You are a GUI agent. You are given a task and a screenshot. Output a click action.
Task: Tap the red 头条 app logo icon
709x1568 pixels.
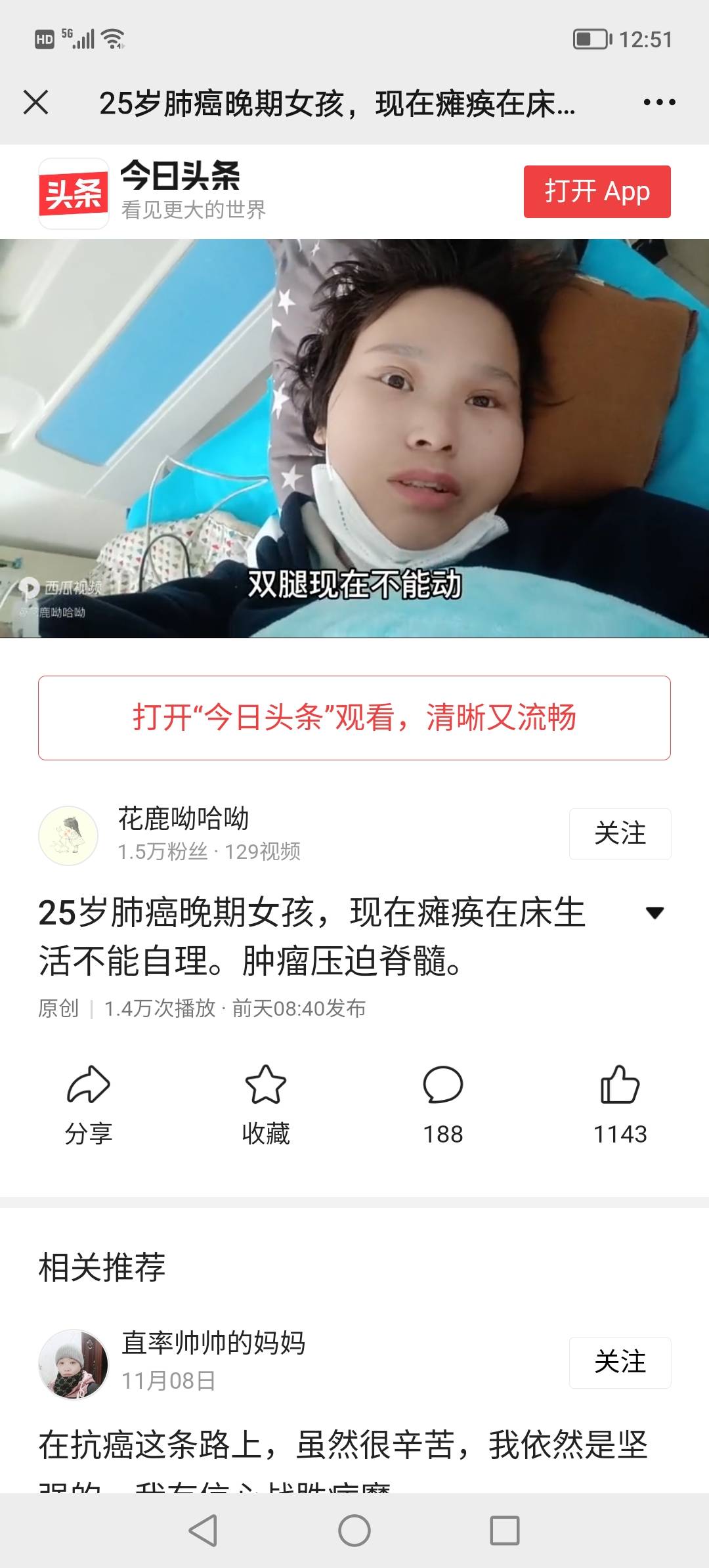(x=74, y=191)
